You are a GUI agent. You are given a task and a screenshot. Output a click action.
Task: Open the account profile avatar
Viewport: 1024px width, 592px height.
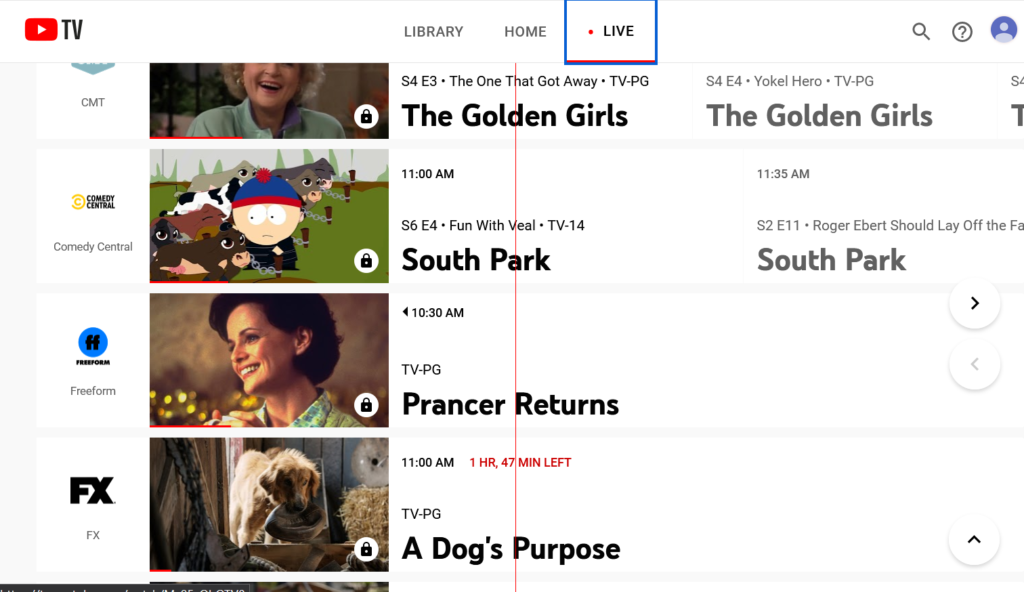pos(1003,30)
